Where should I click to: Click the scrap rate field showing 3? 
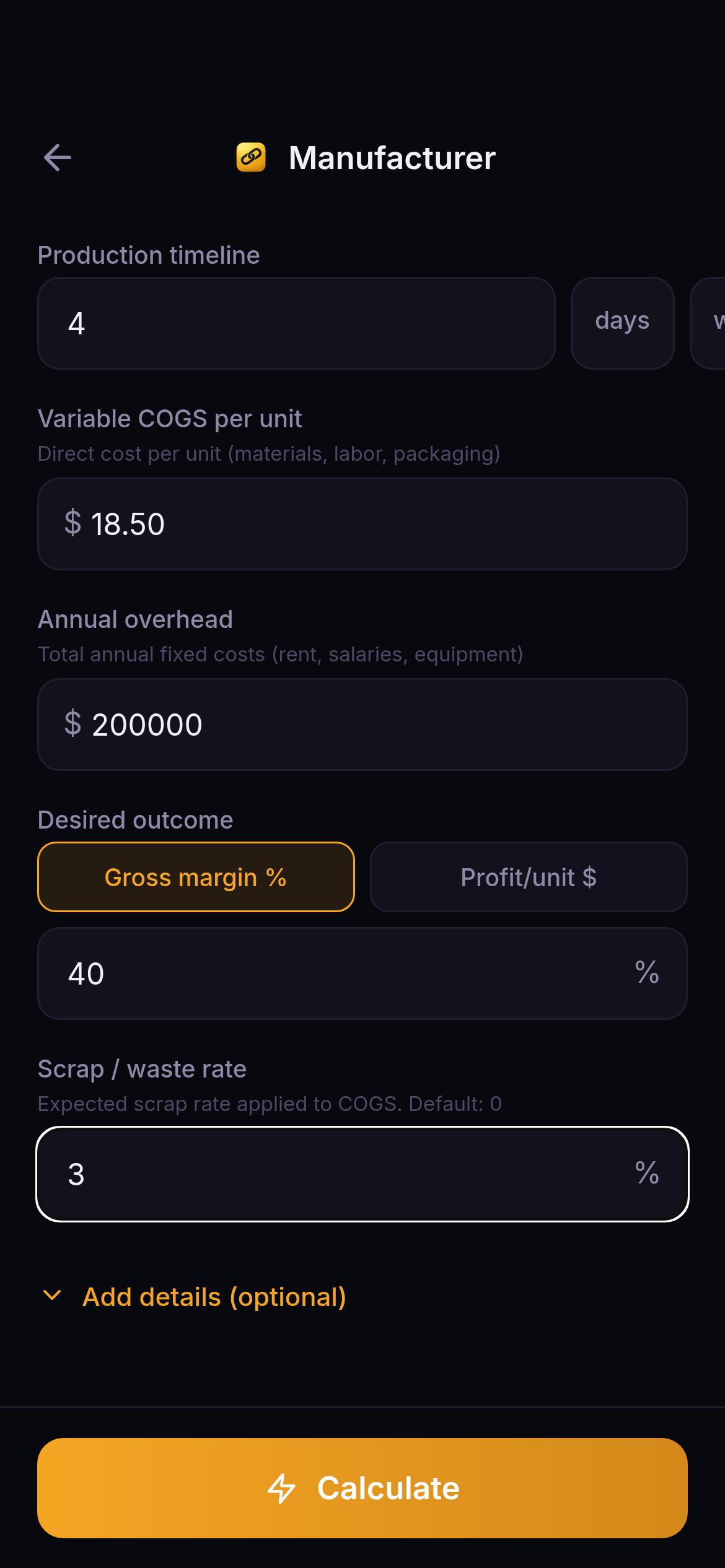coord(362,1174)
